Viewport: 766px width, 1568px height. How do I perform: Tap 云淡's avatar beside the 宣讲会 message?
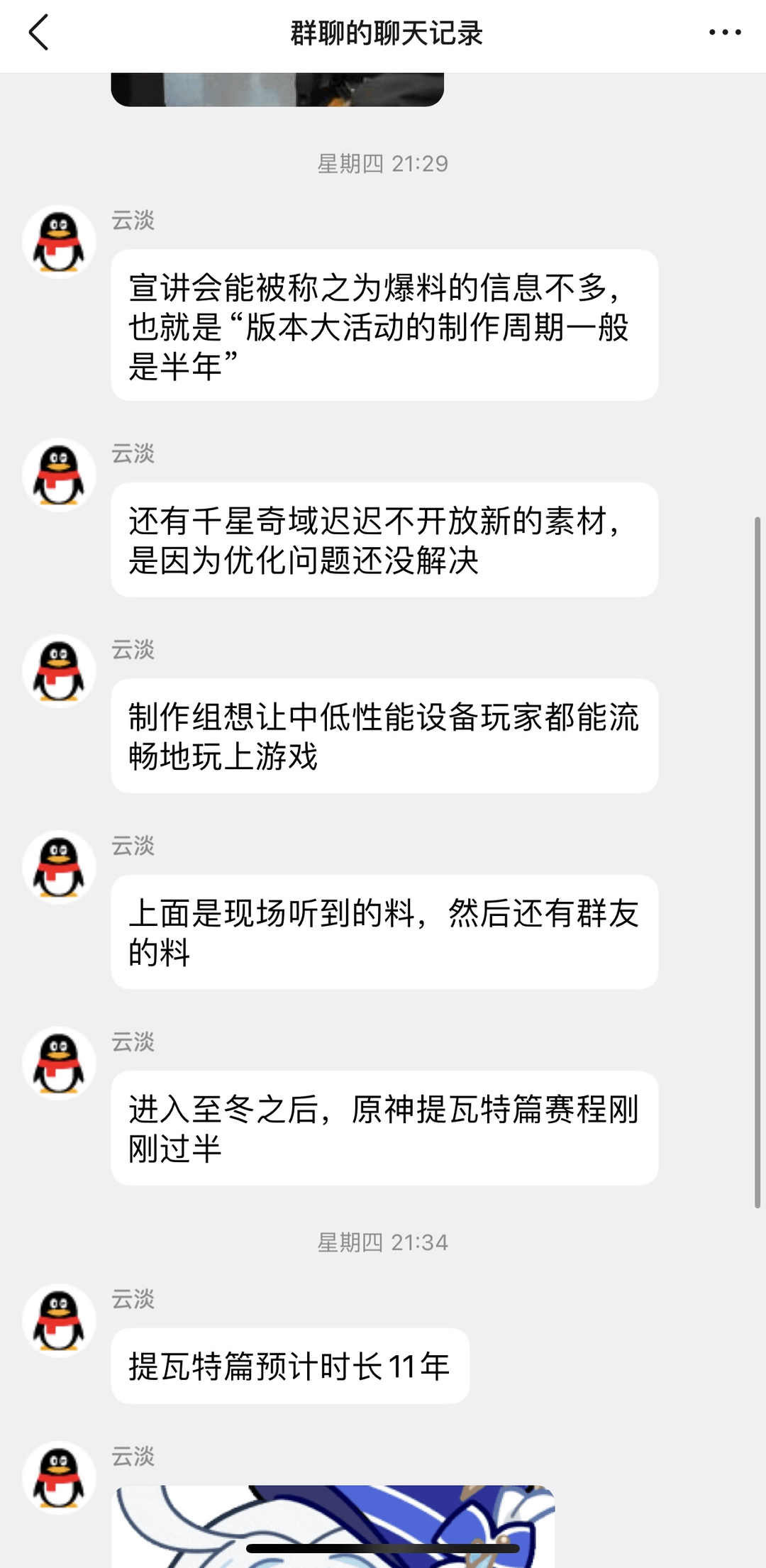coord(59,242)
